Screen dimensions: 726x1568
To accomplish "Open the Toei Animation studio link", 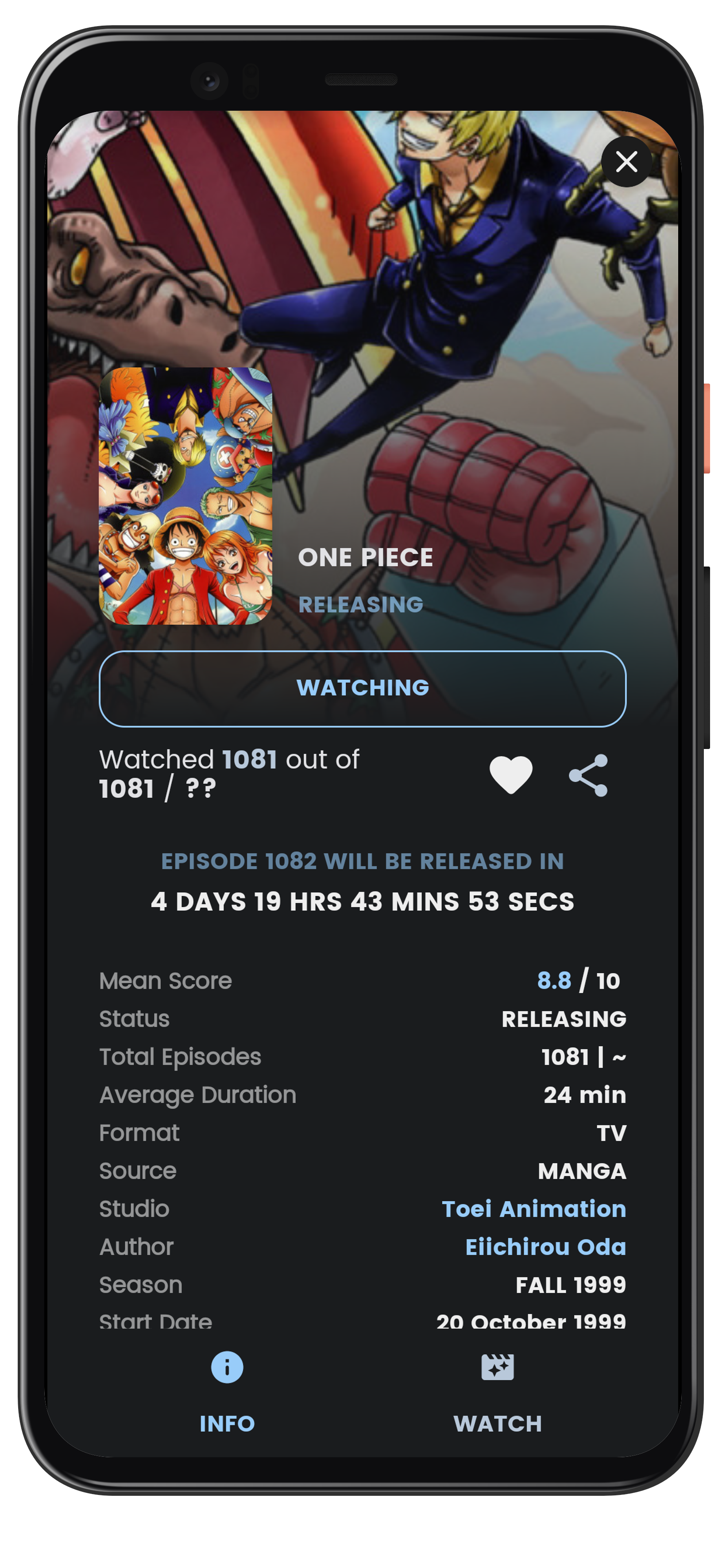I will click(534, 1209).
